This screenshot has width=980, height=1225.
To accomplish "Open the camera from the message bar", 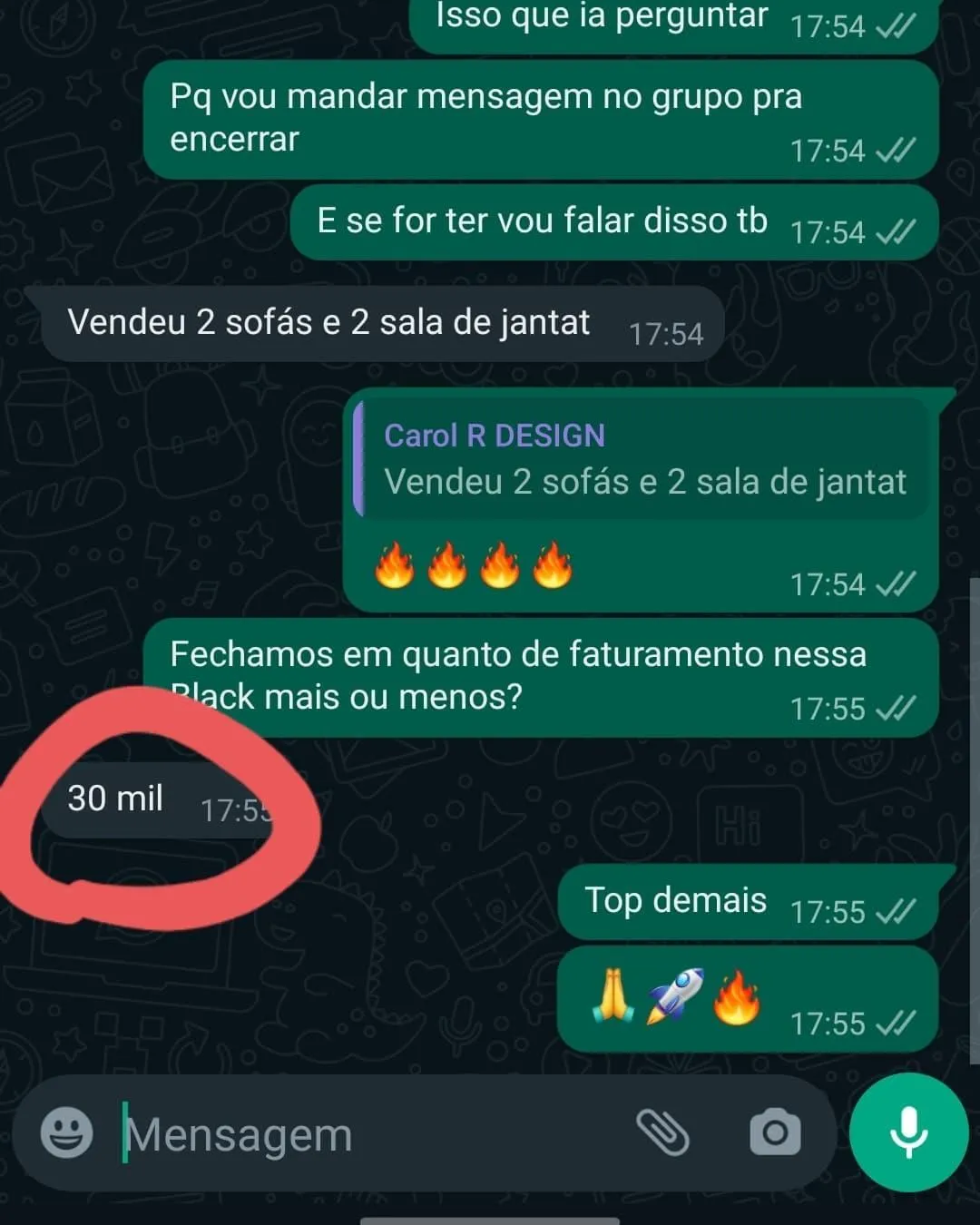I will click(x=775, y=1132).
